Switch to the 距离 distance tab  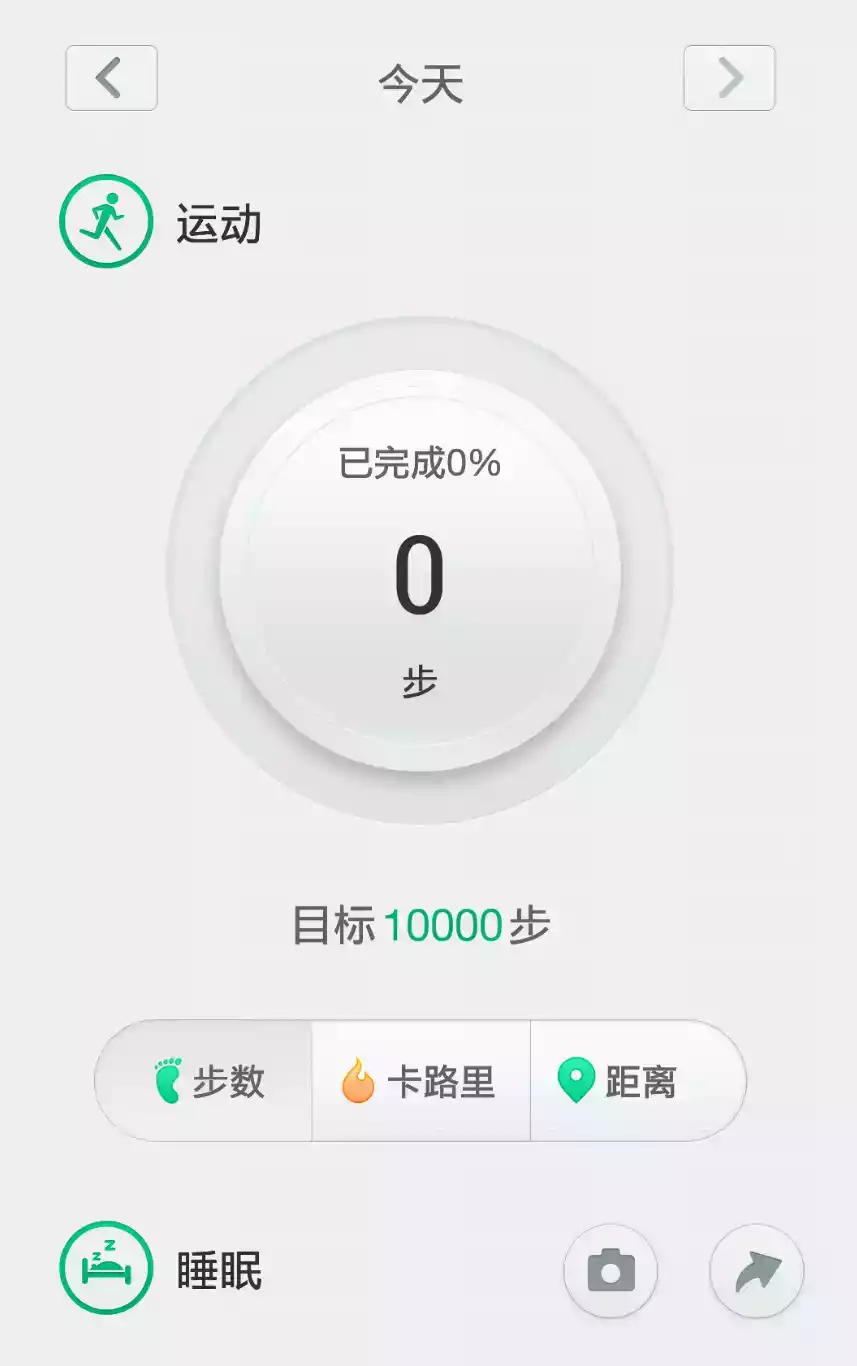(638, 1080)
